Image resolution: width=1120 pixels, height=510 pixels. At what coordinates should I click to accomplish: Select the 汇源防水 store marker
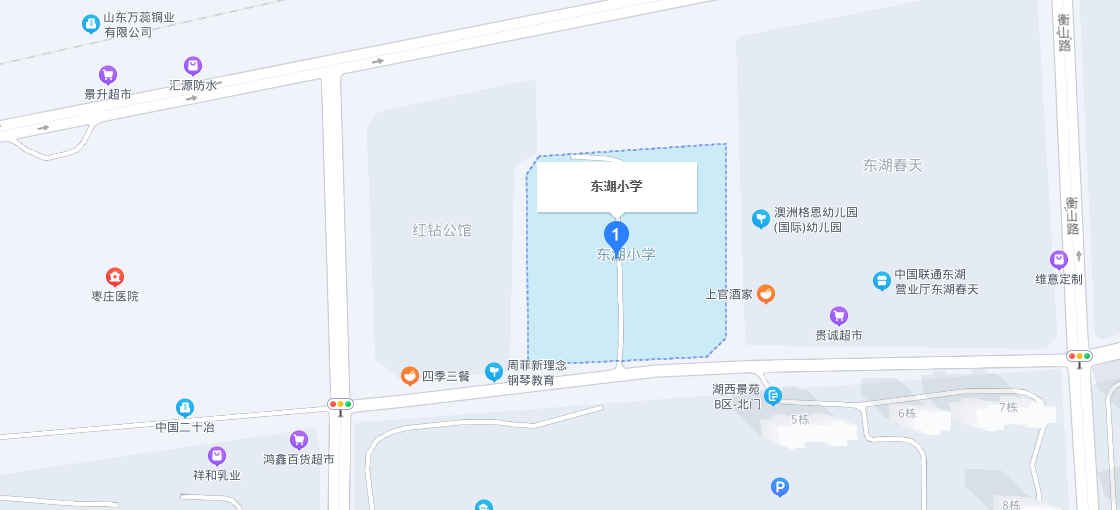pyautogui.click(x=193, y=66)
